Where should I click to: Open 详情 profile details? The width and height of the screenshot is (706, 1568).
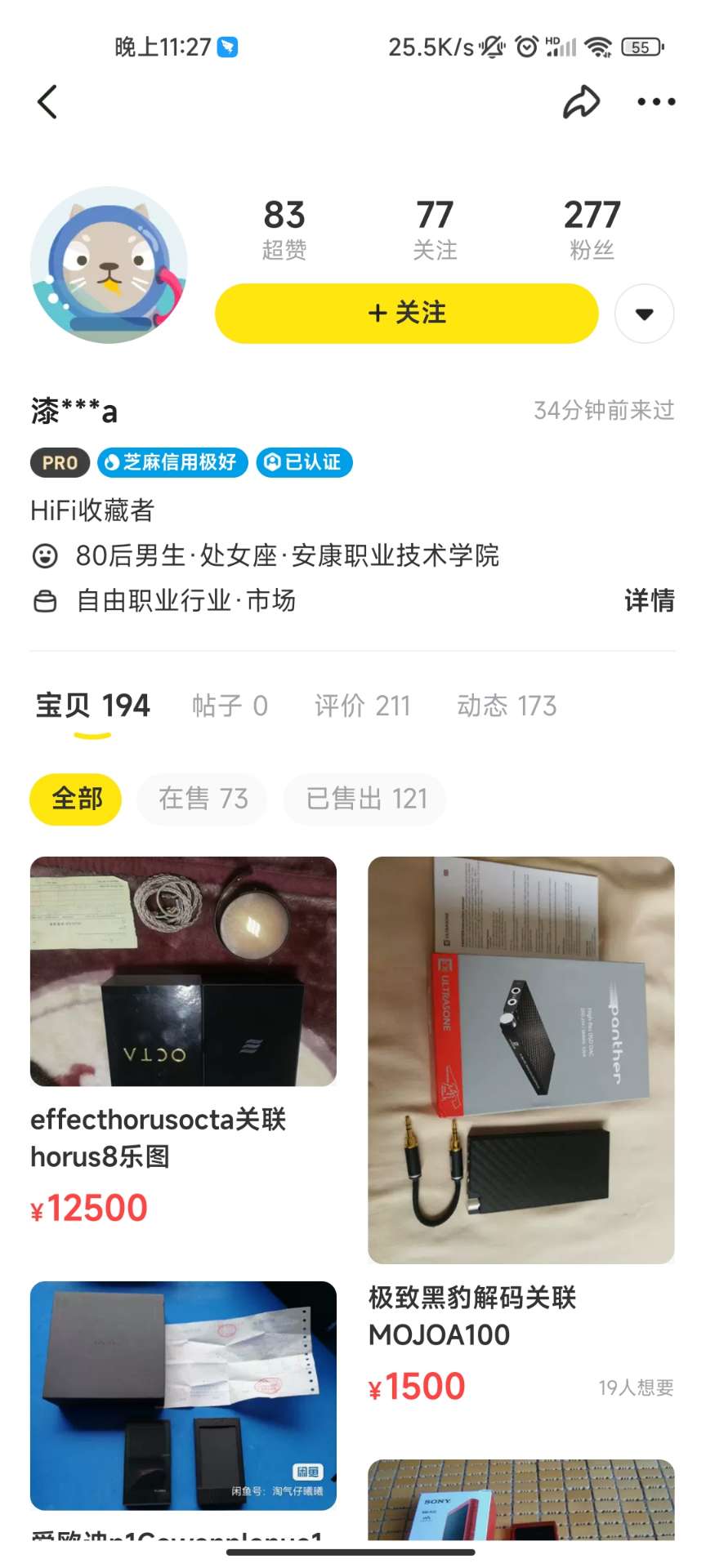click(649, 601)
